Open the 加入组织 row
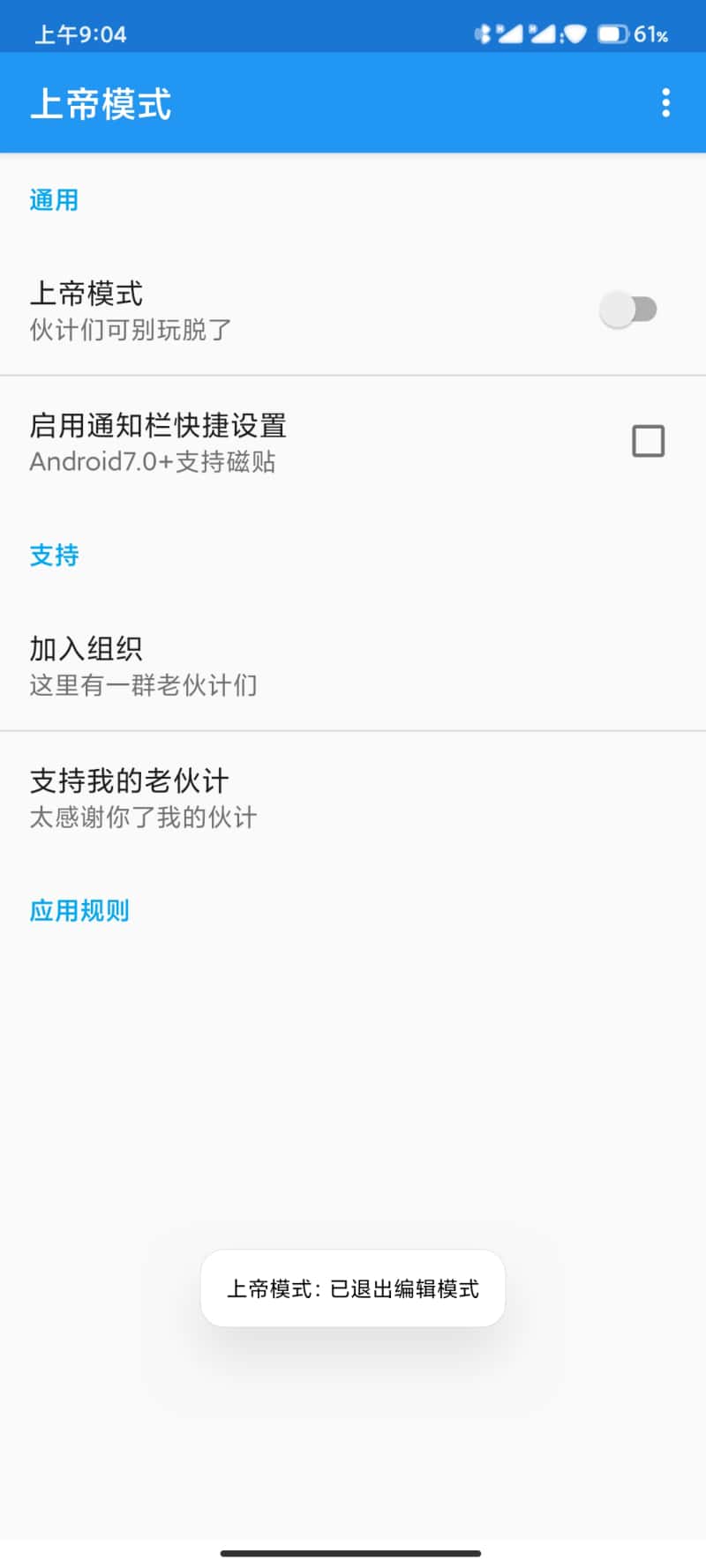Screen dimensions: 706x1568 click(353, 665)
